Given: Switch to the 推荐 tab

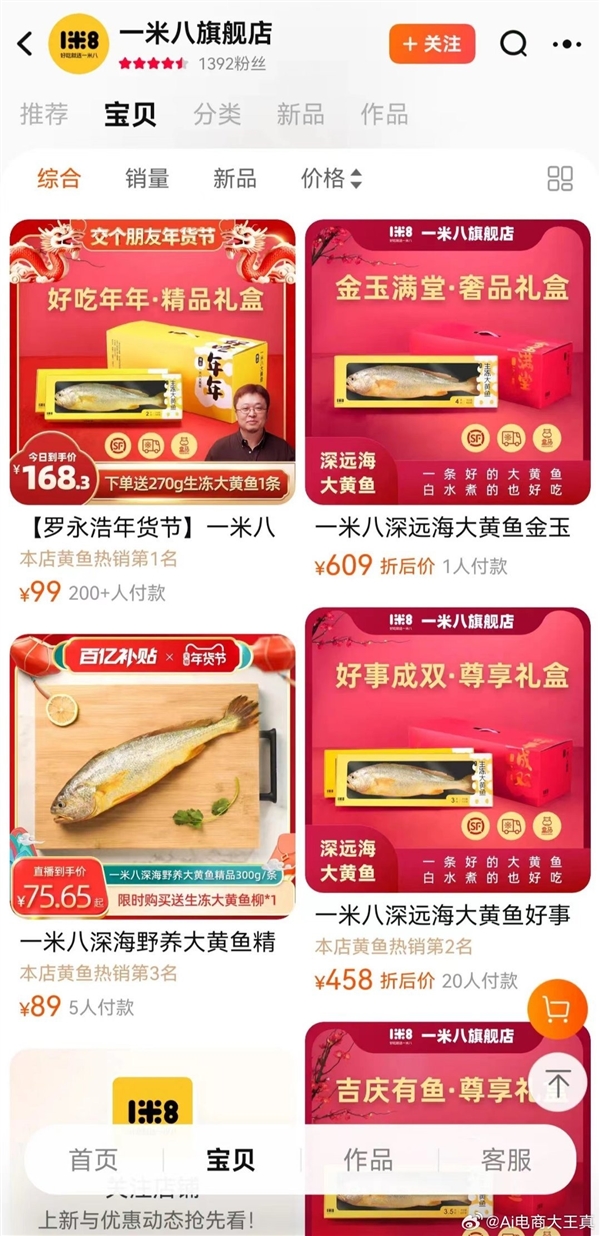Looking at the screenshot, I should coord(43,114).
